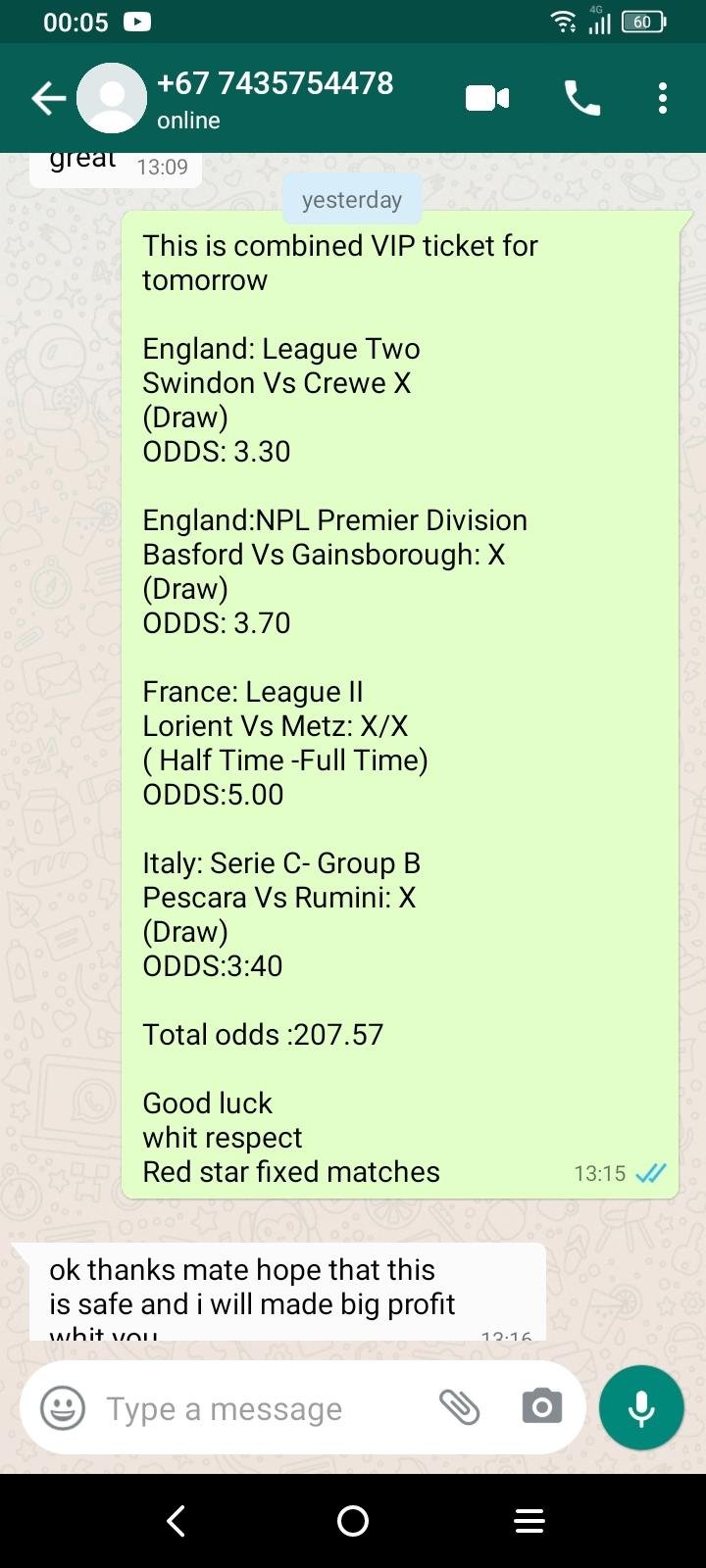This screenshot has height=1568, width=706.
Task: Tap the microphone voice message button
Action: (x=641, y=1408)
